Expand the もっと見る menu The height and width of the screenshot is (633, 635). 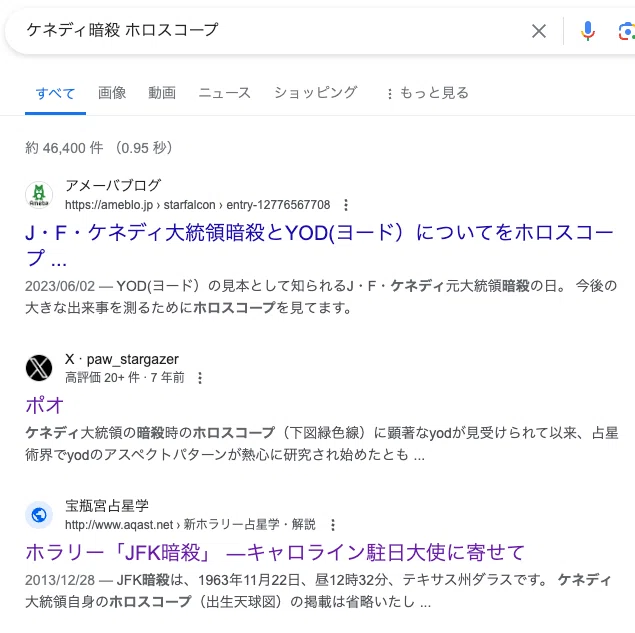point(427,93)
